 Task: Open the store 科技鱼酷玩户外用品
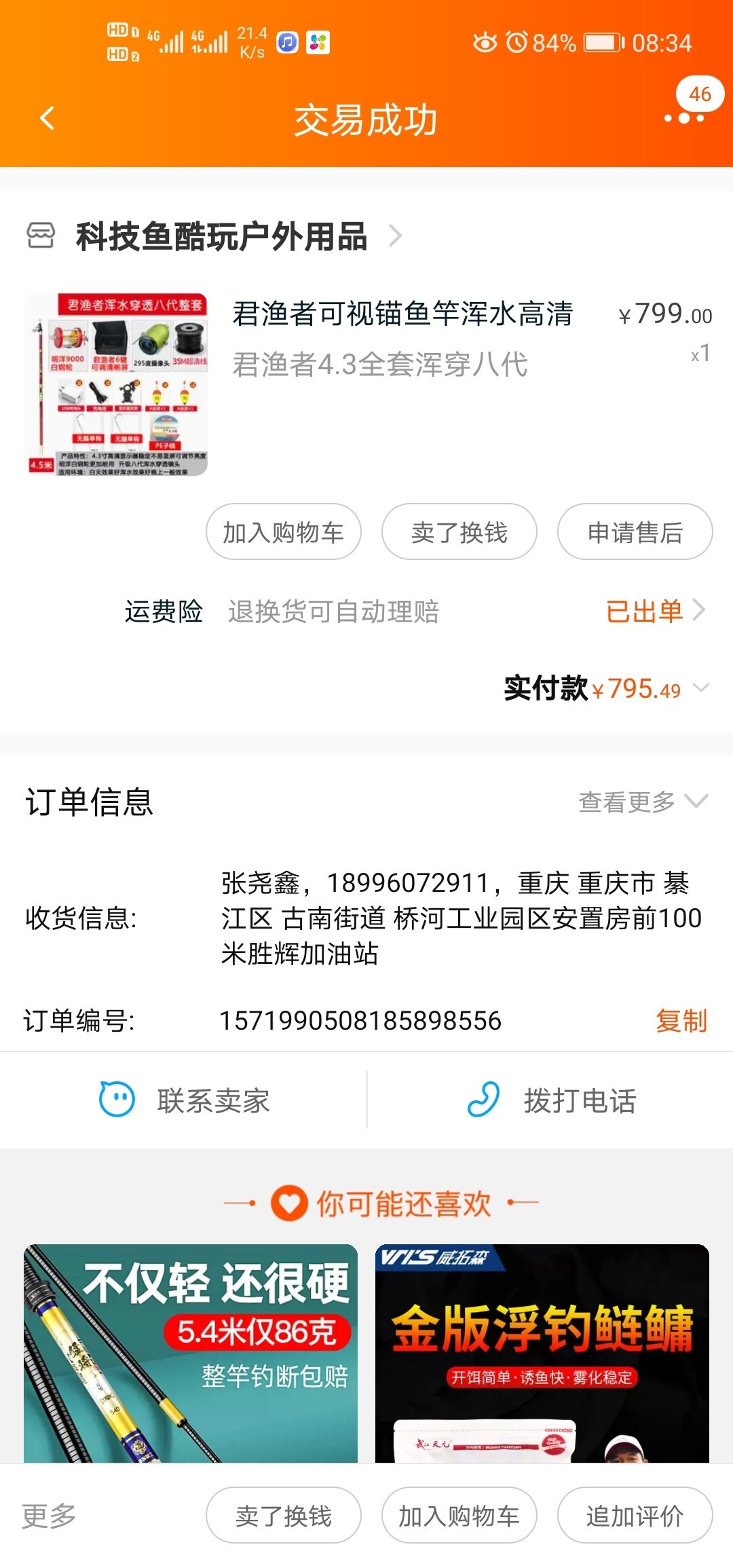click(x=221, y=237)
